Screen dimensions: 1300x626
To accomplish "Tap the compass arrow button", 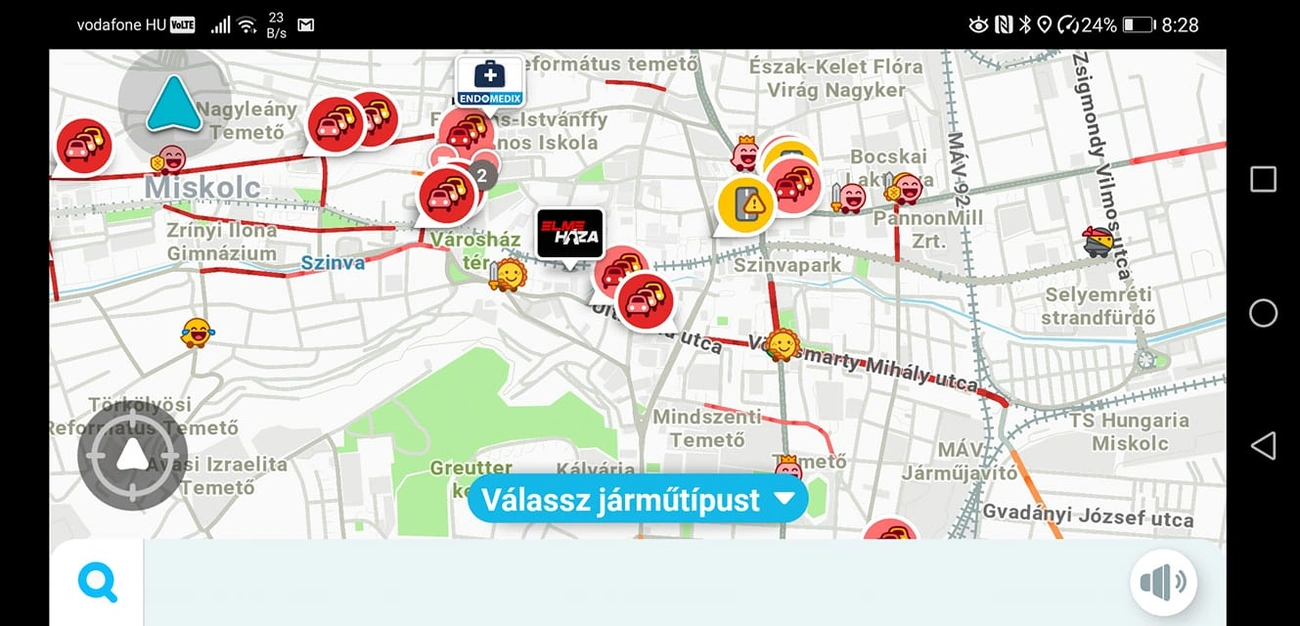I will coord(174,103).
